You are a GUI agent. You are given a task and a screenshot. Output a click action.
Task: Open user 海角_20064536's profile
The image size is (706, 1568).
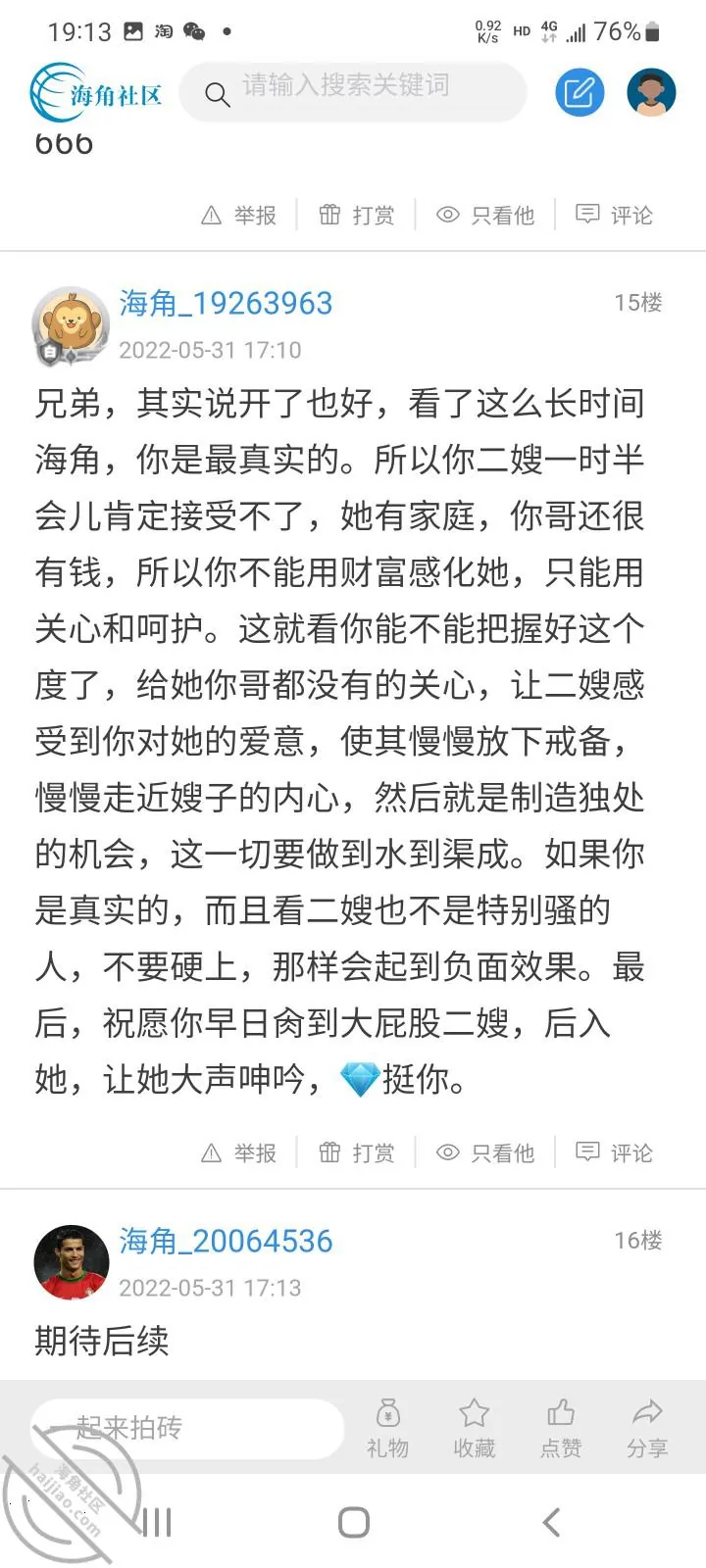point(226,1241)
